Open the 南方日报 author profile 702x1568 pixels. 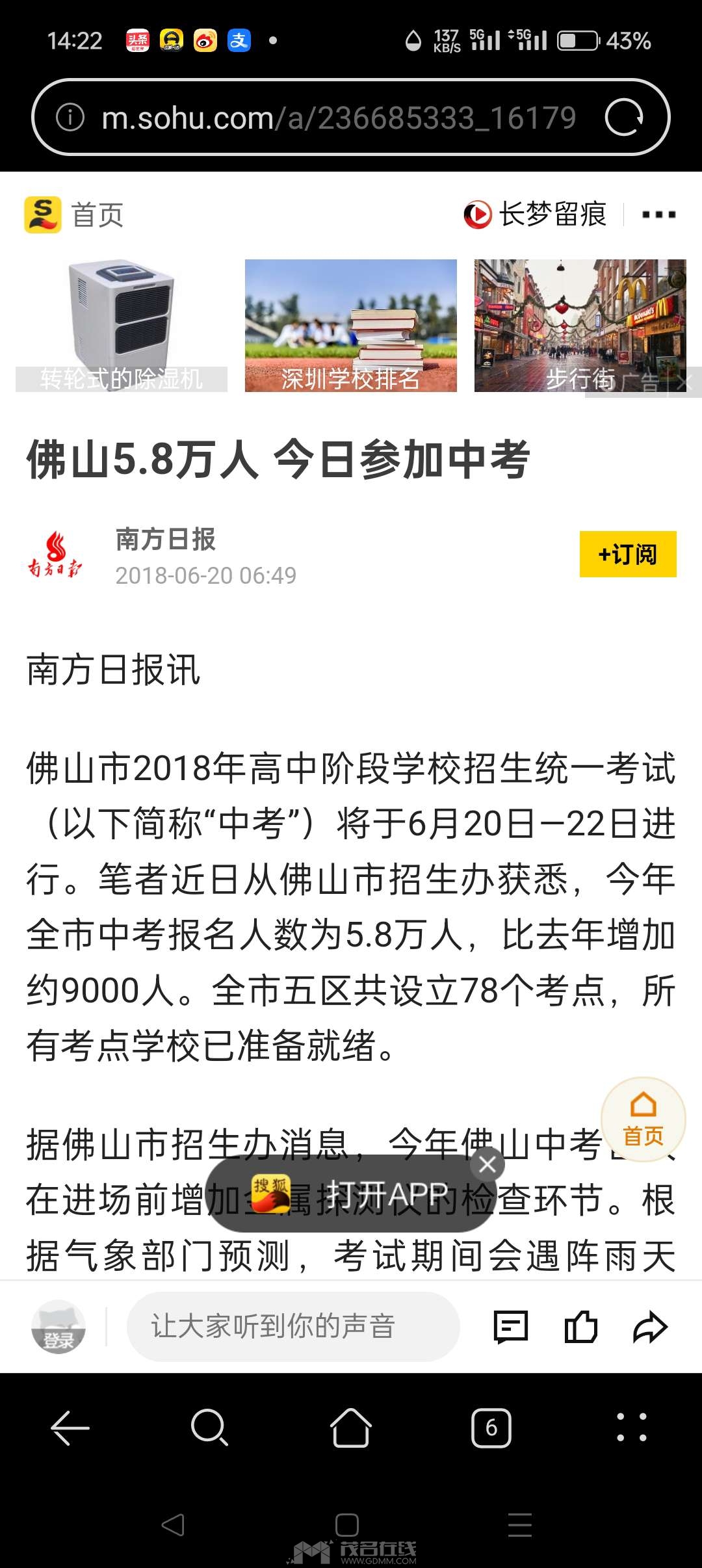tap(165, 539)
